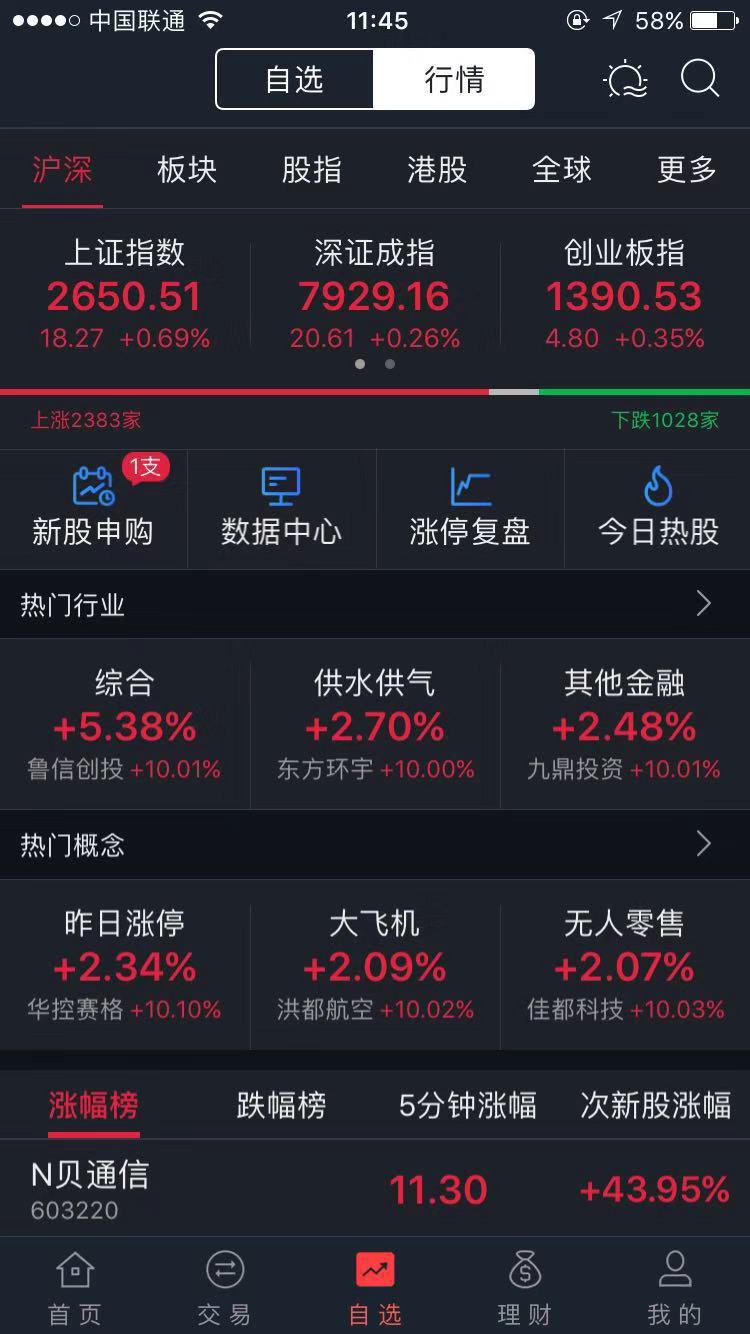
Task: Expand the 热门行业 list
Action: pyautogui.click(x=703, y=604)
